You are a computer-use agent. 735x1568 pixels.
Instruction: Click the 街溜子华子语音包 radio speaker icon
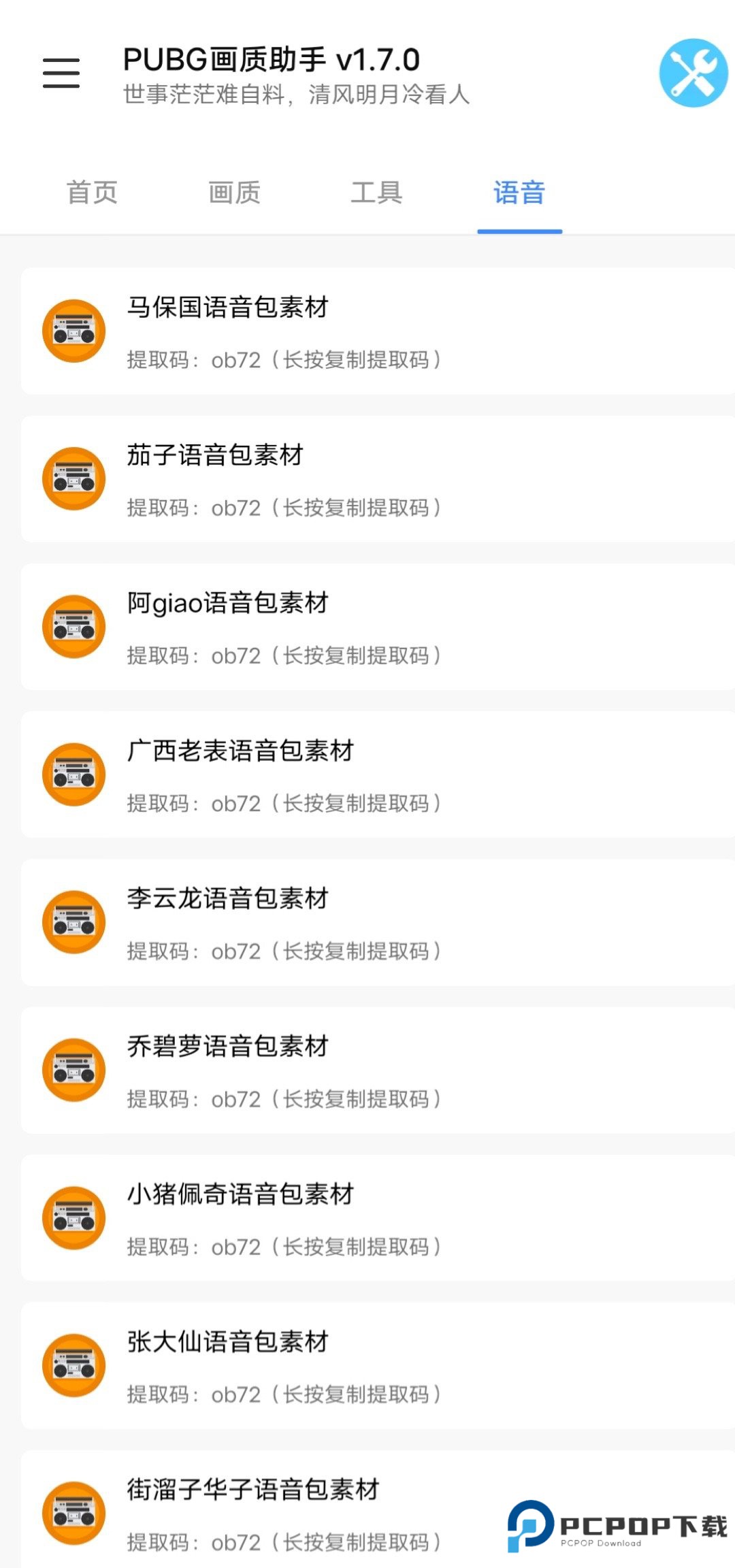click(x=74, y=1514)
